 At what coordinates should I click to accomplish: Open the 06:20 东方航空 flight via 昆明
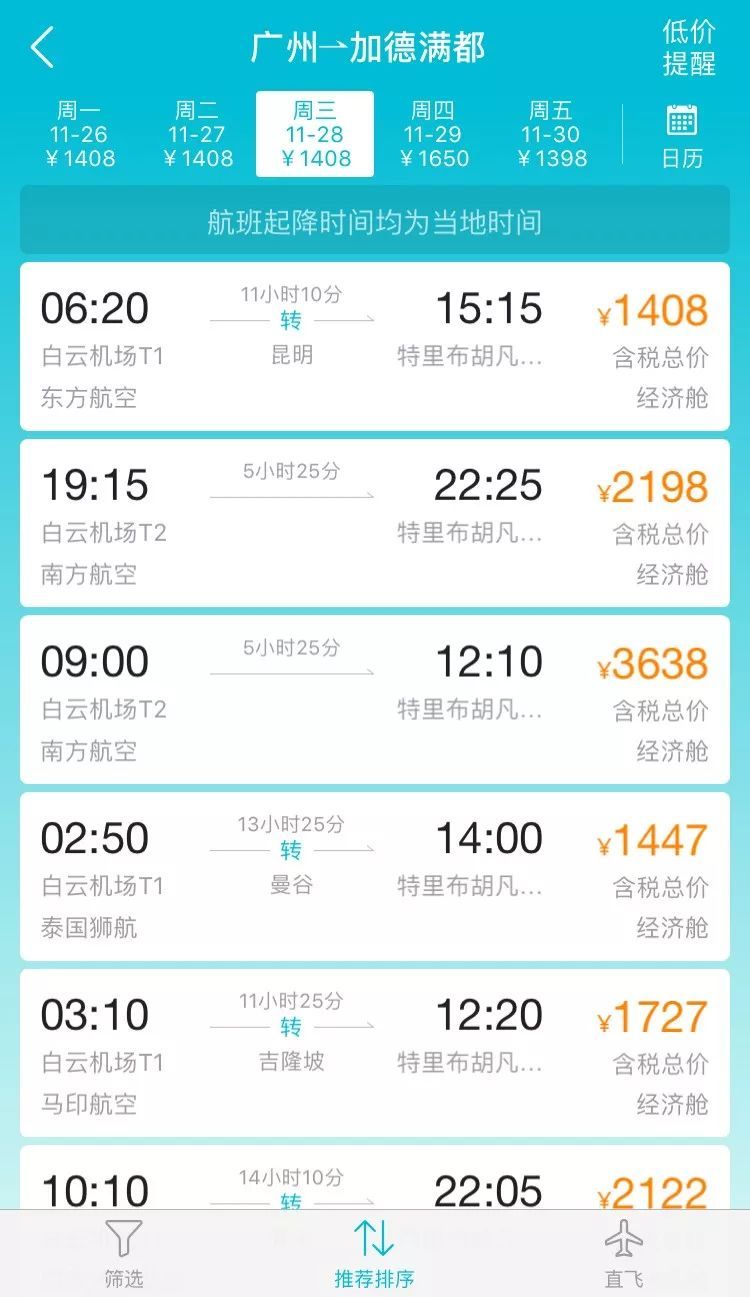(374, 347)
